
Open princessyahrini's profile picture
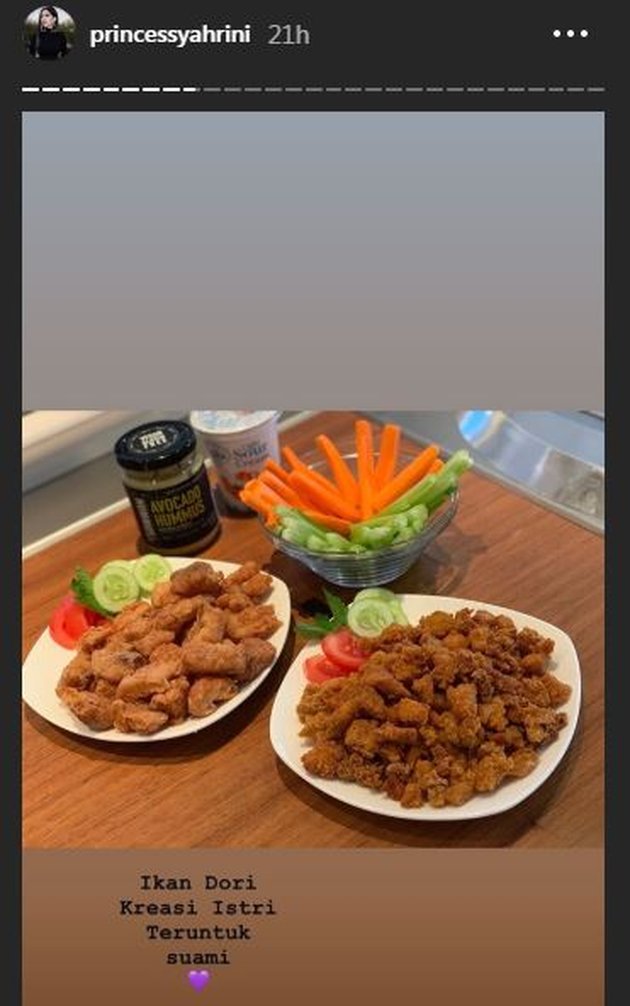(x=47, y=34)
